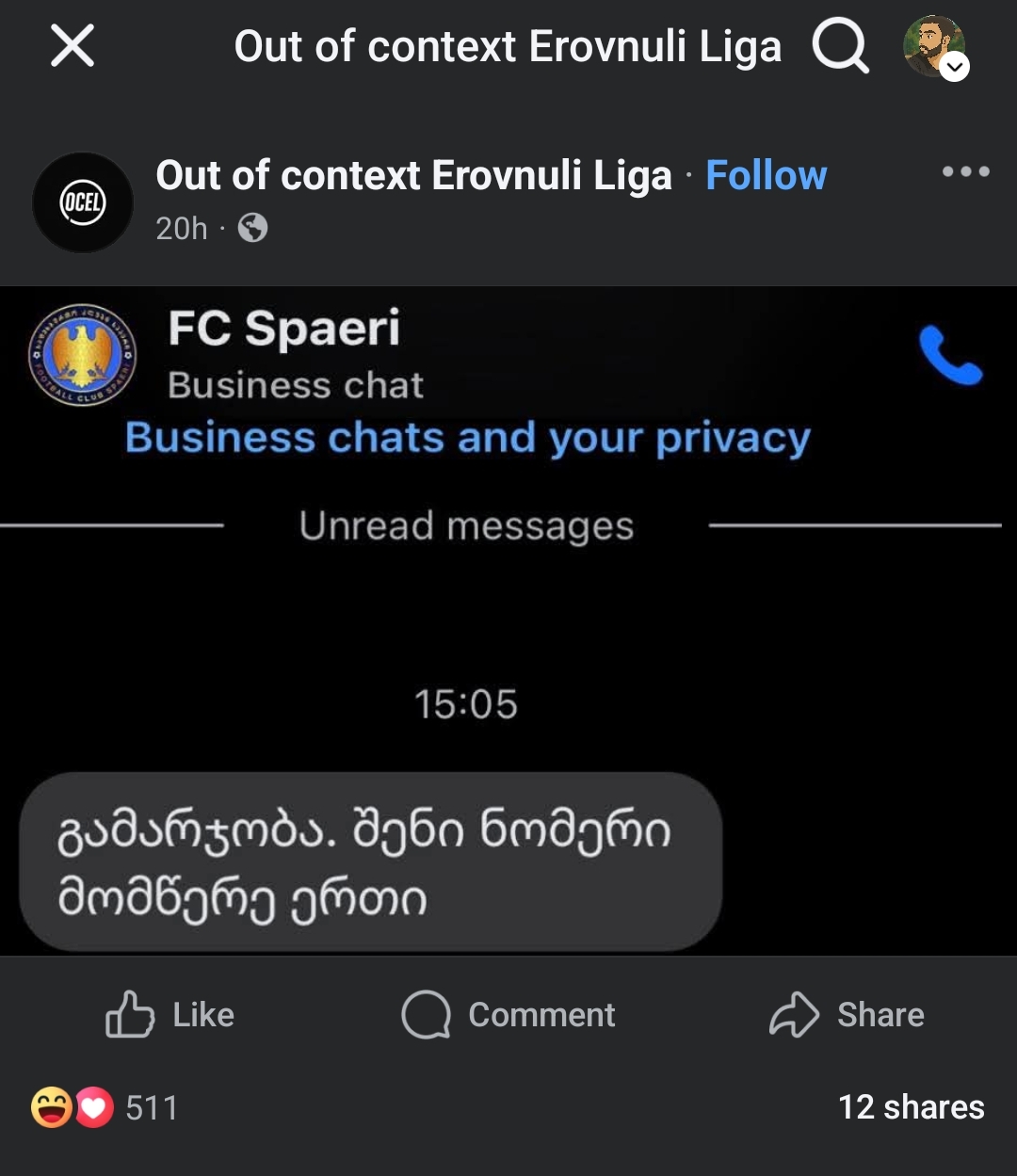This screenshot has height=1176, width=1017.
Task: Share this post
Action: [x=847, y=1015]
